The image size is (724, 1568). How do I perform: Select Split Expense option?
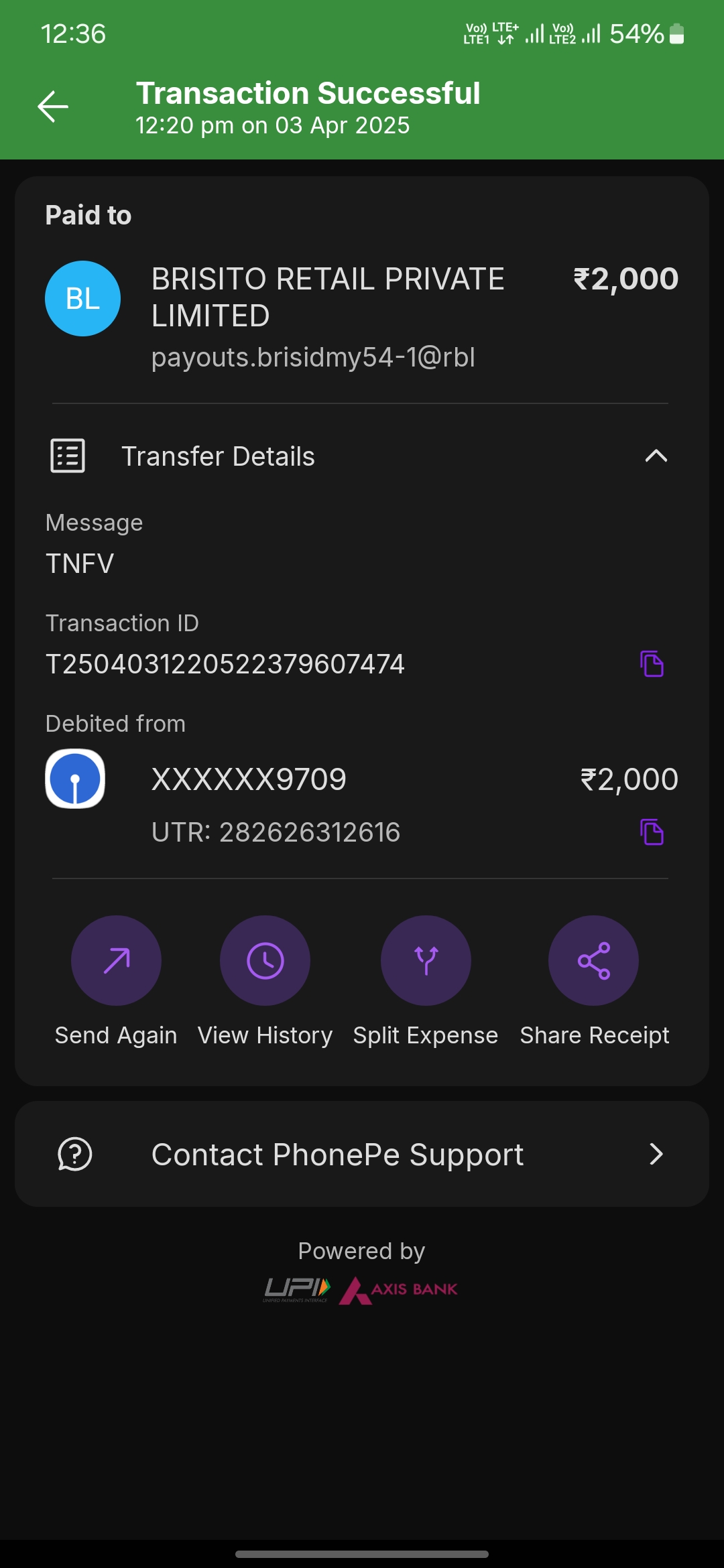(x=426, y=960)
